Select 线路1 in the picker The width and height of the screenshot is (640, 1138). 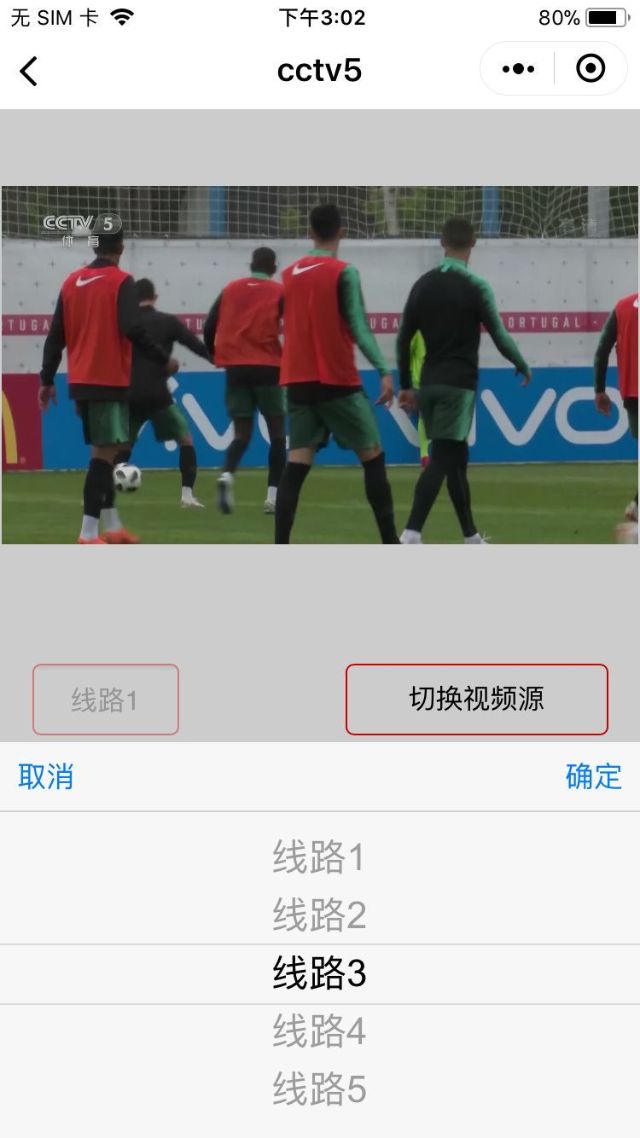[x=319, y=857]
